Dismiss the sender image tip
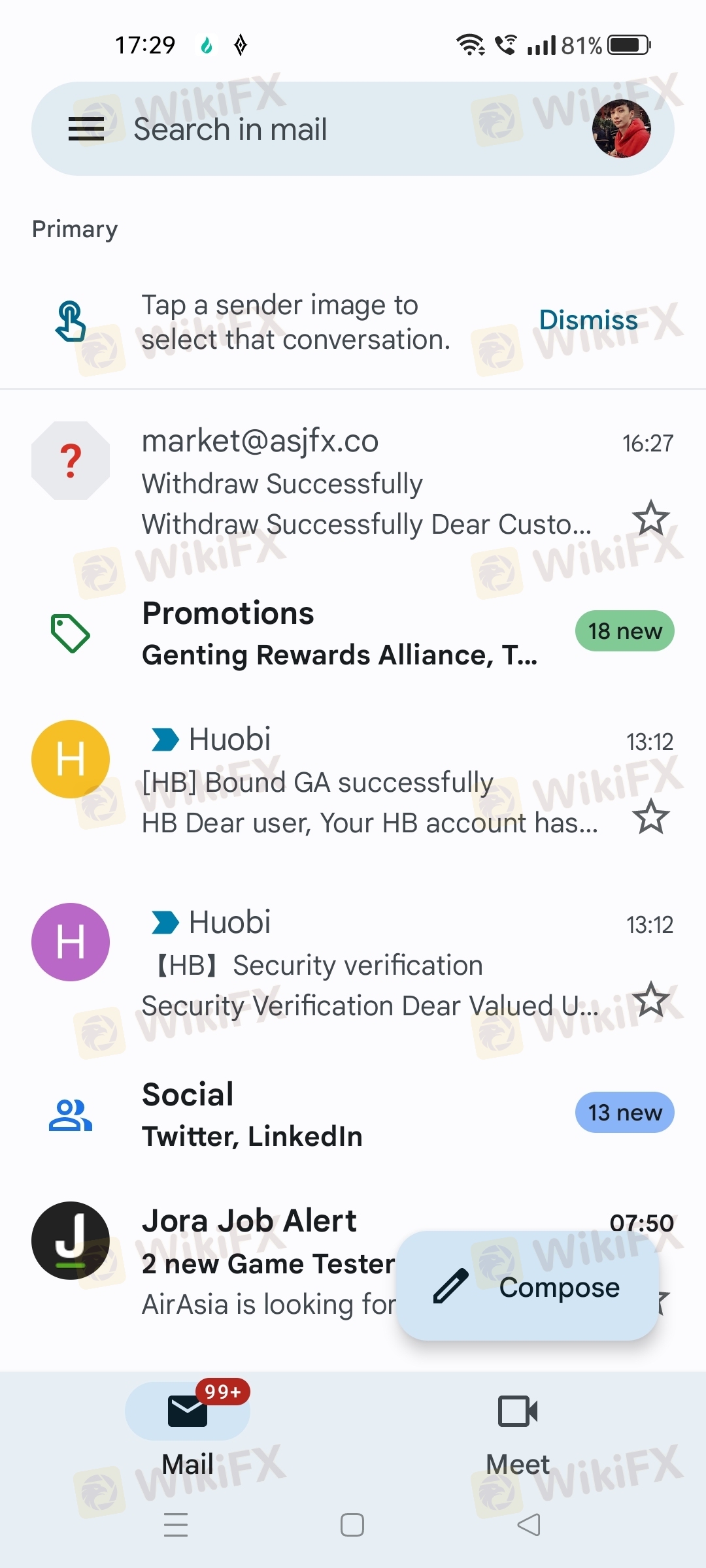 pyautogui.click(x=588, y=320)
